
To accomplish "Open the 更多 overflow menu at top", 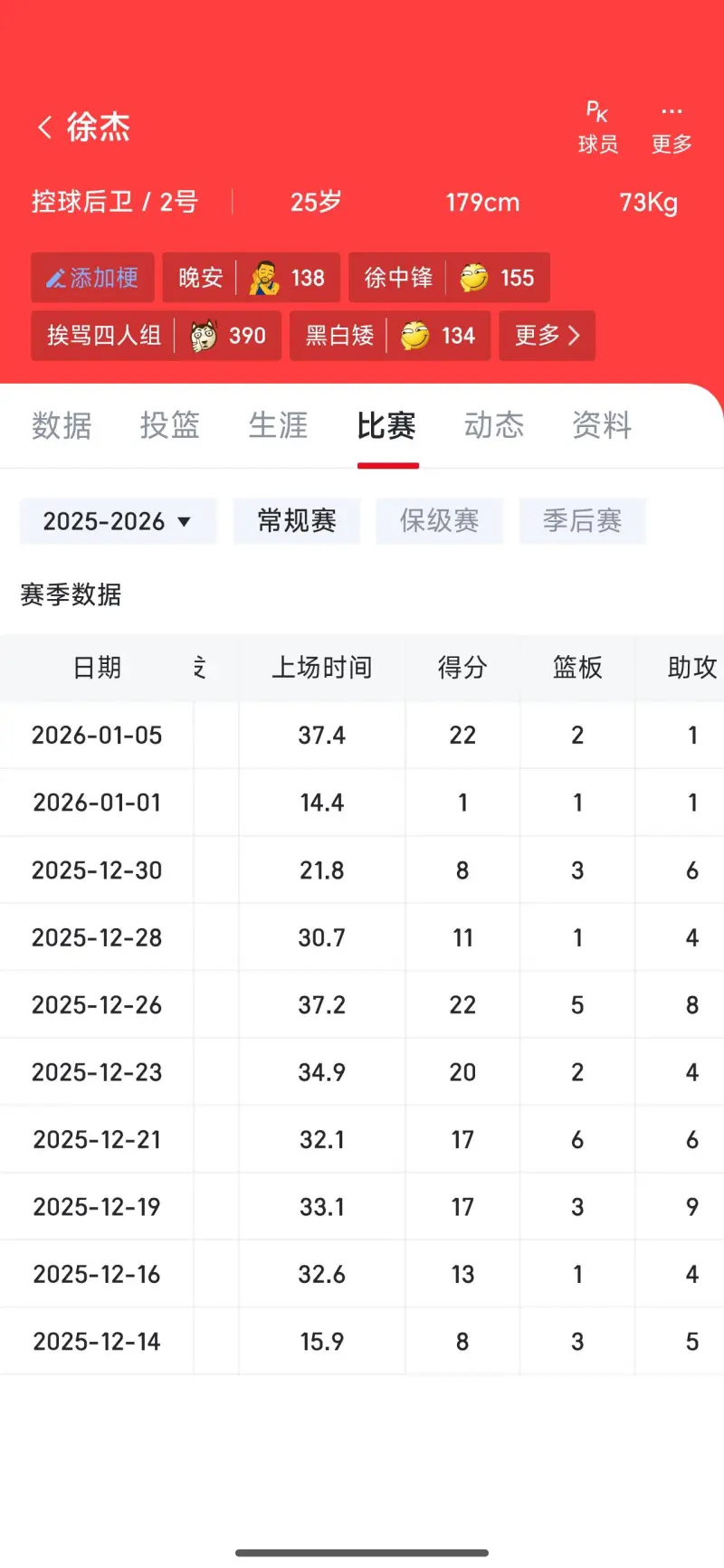I will pyautogui.click(x=671, y=128).
